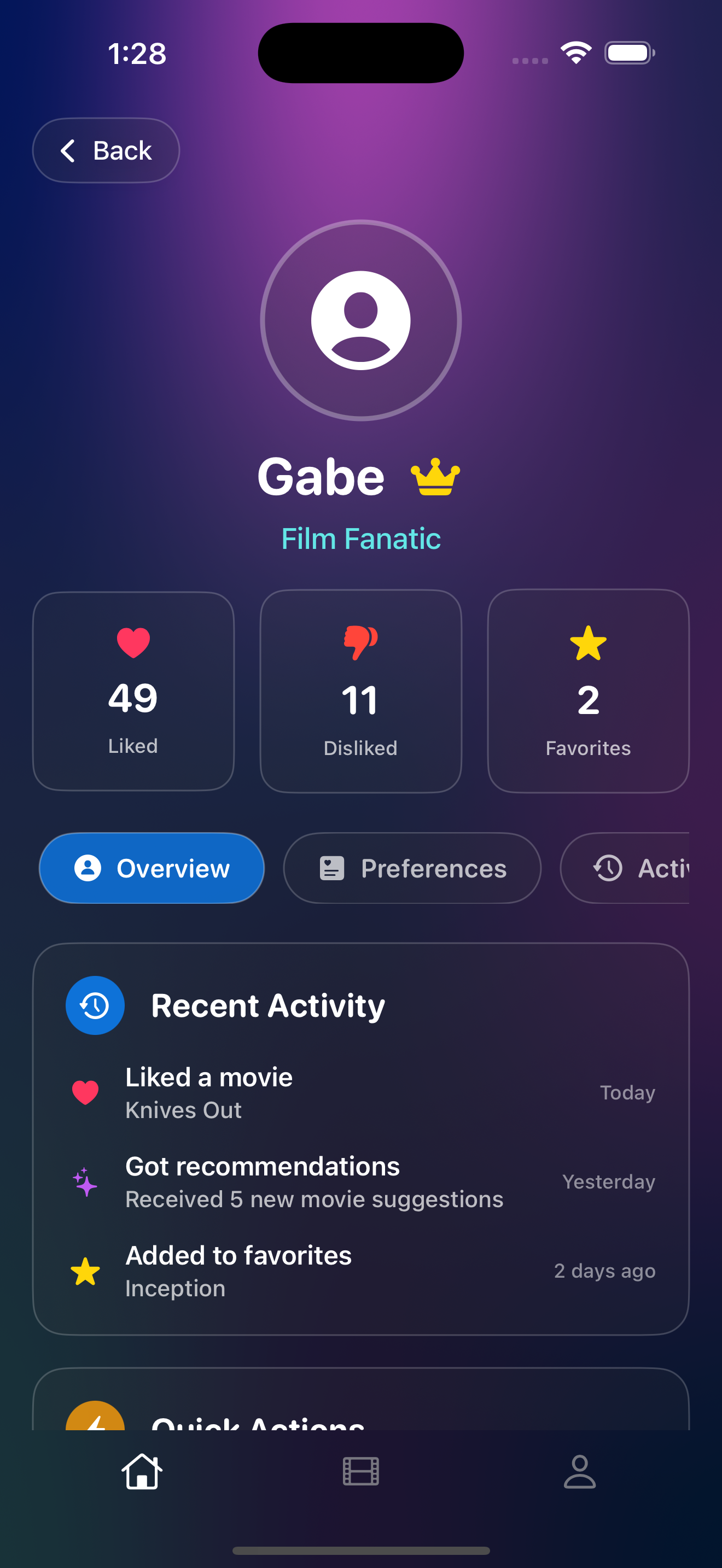This screenshot has width=722, height=1568.
Task: Tap the profile avatar picture
Action: (360, 320)
